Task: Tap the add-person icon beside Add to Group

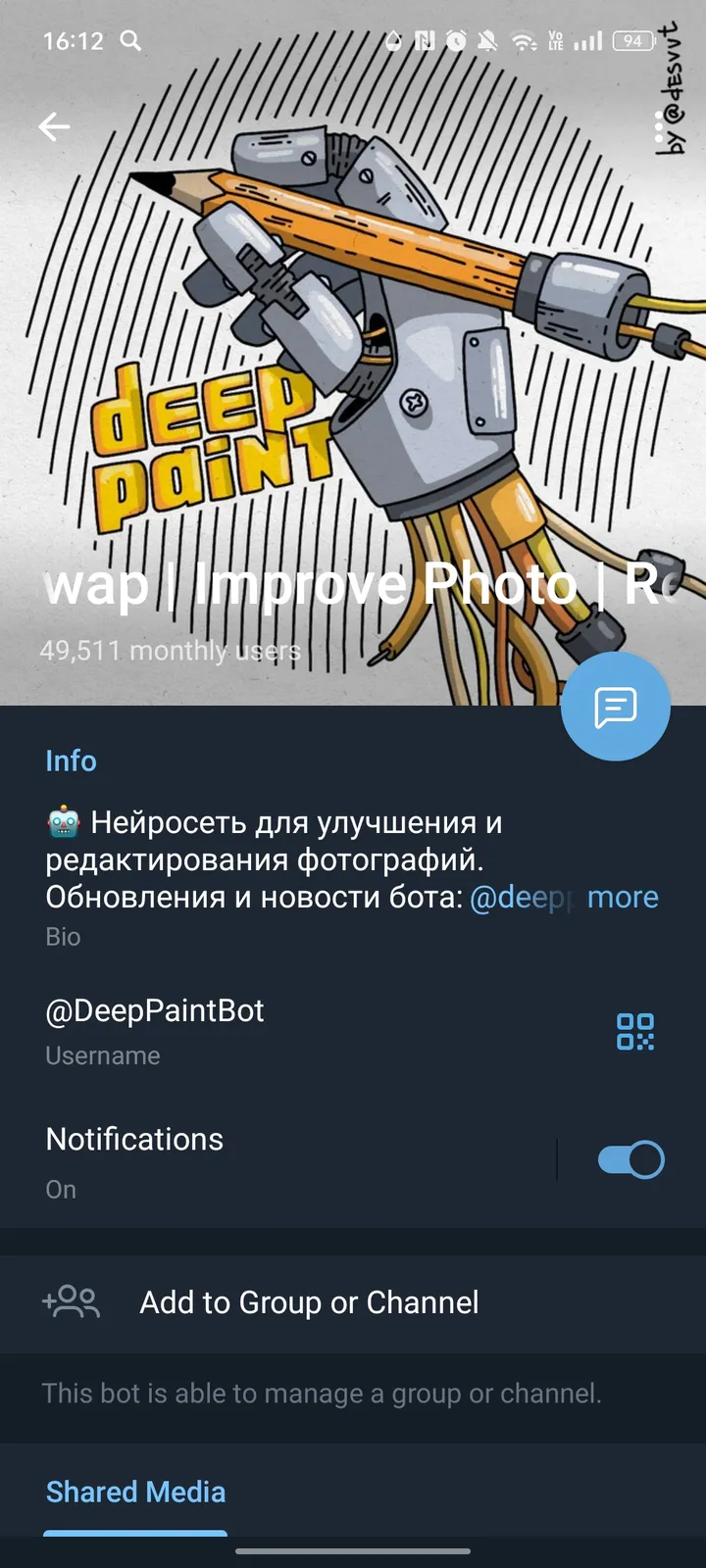Action: click(x=70, y=1303)
